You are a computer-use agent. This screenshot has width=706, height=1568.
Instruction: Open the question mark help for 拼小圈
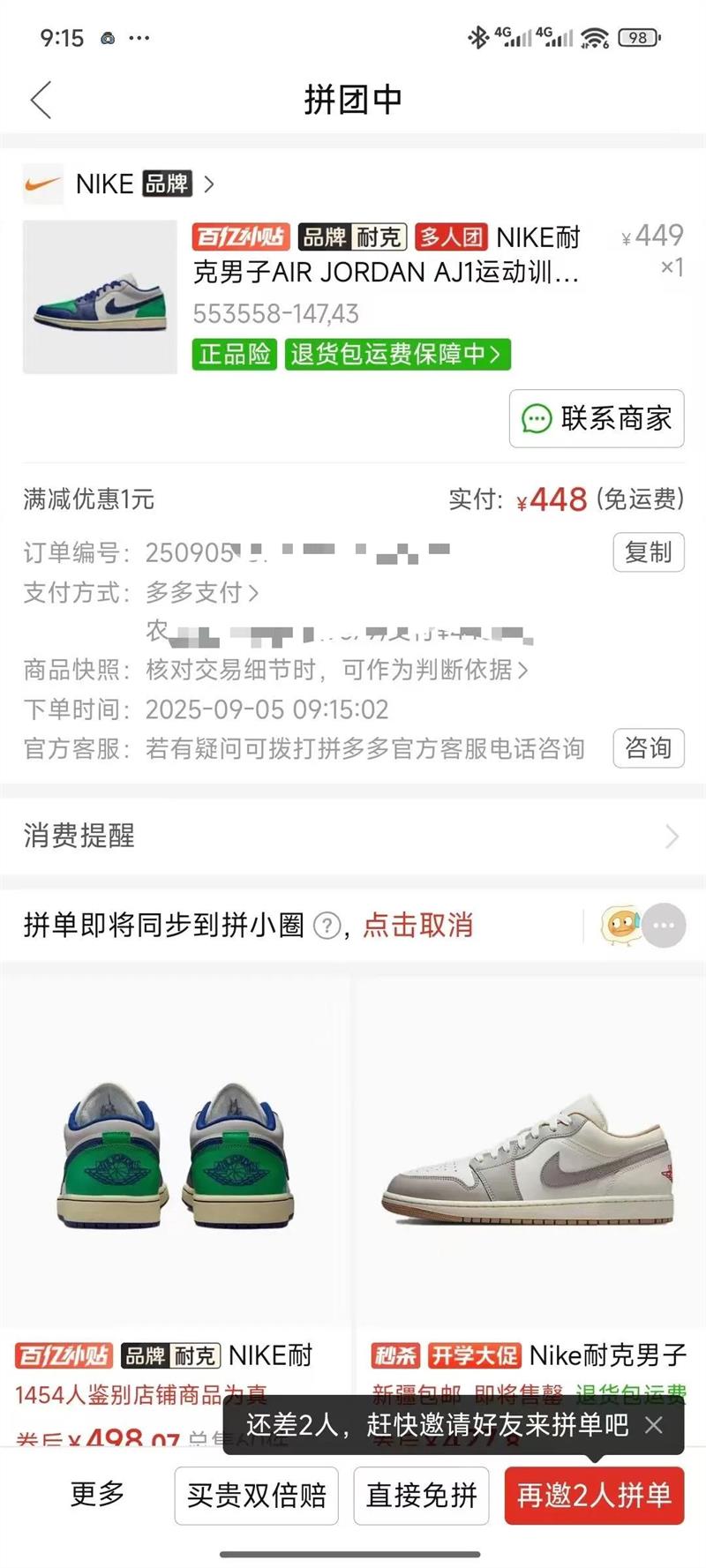tap(327, 926)
